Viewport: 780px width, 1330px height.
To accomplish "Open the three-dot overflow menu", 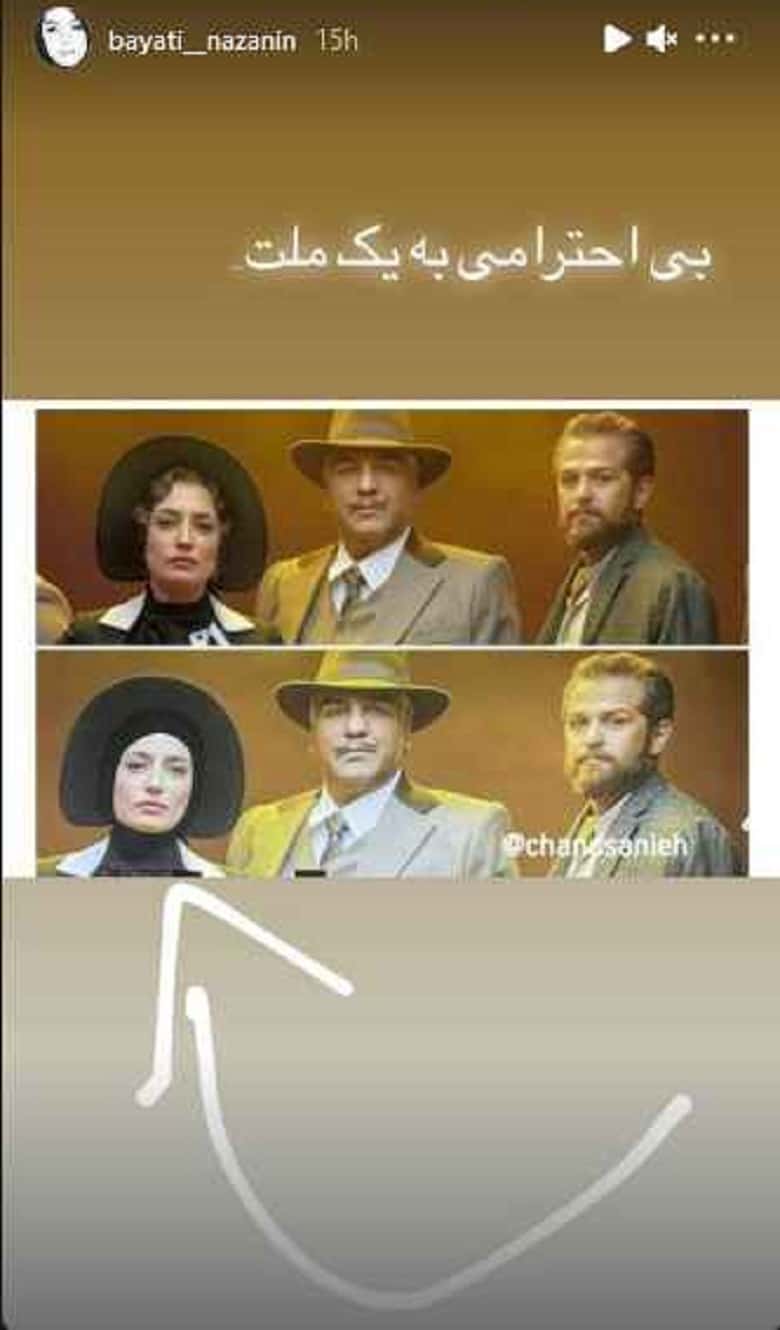I will coord(715,39).
